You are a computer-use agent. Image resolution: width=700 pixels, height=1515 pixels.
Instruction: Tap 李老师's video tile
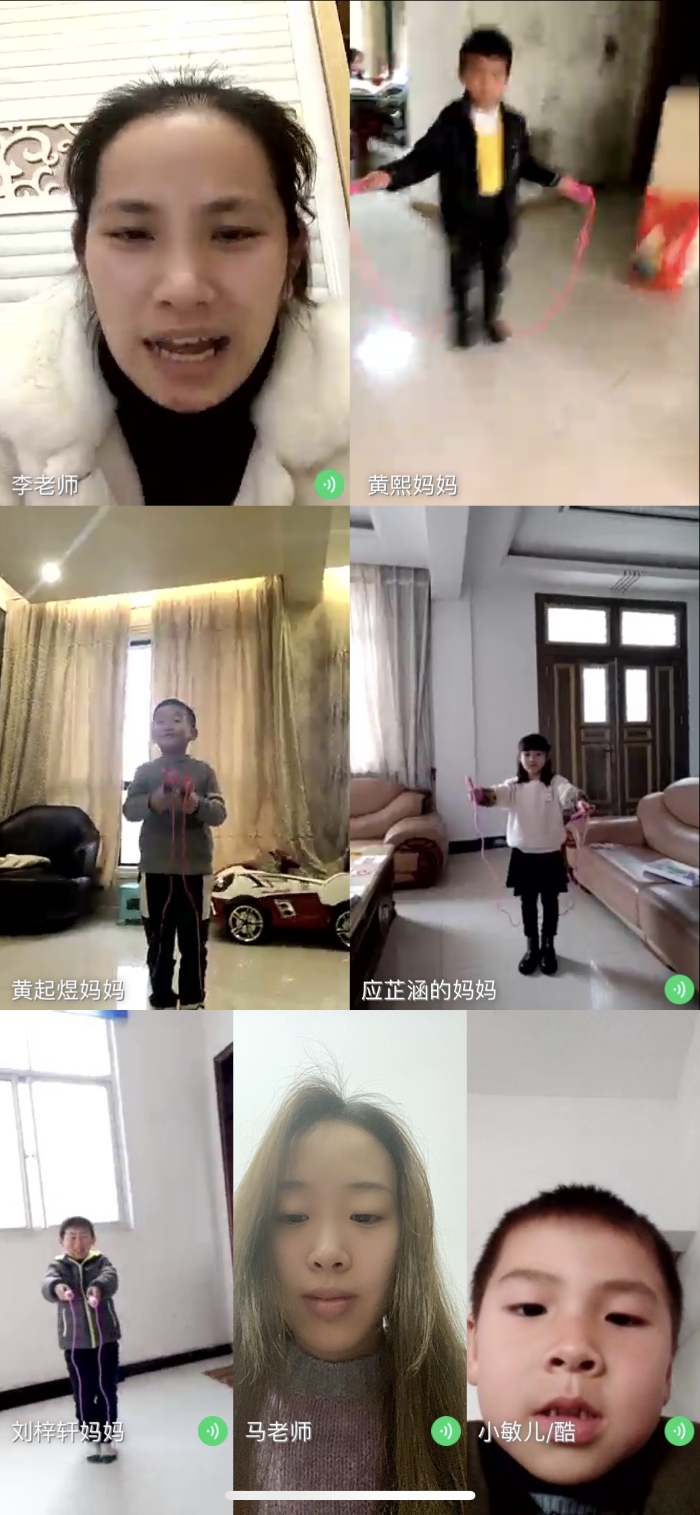174,252
